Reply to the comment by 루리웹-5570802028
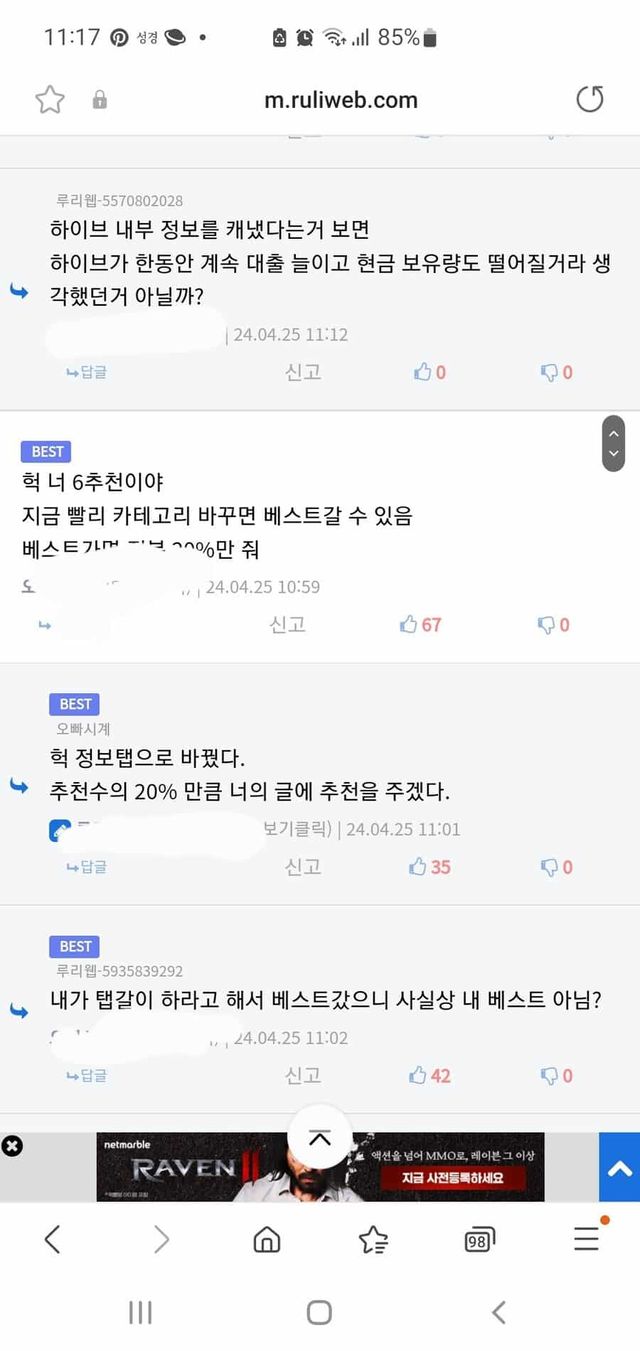Viewport: 640px width, 1351px height. (87, 372)
